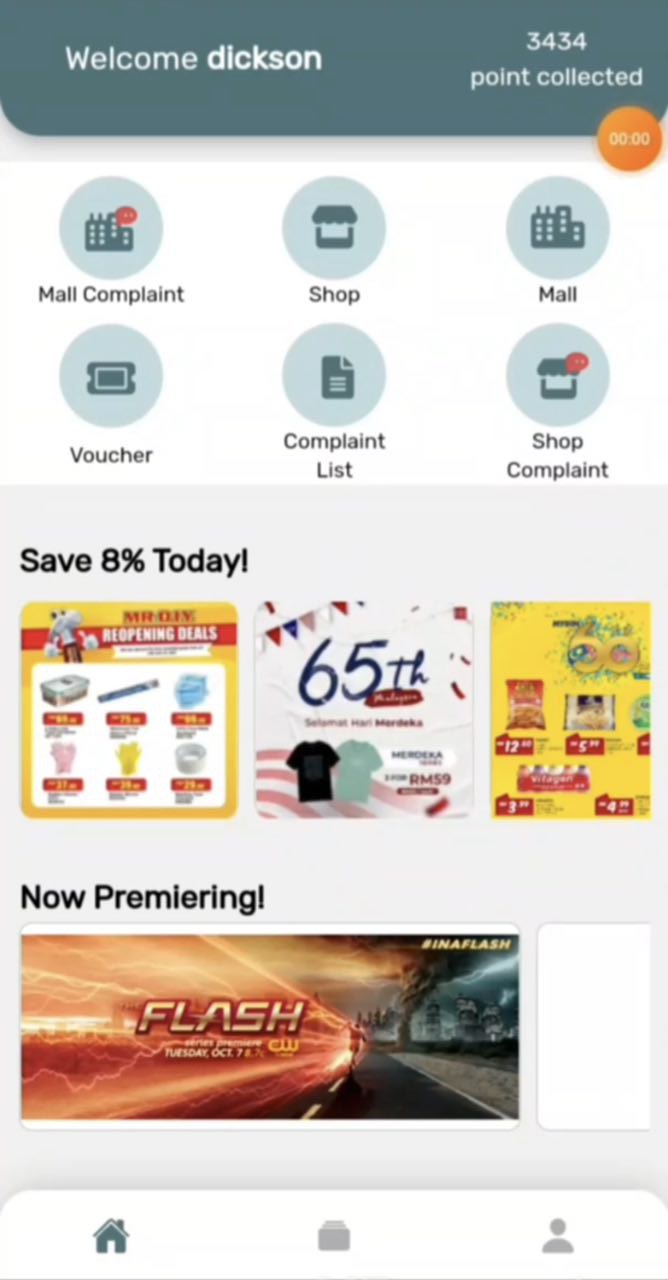Image resolution: width=668 pixels, height=1280 pixels.
Task: Open the Voucher page
Action: coord(111,376)
